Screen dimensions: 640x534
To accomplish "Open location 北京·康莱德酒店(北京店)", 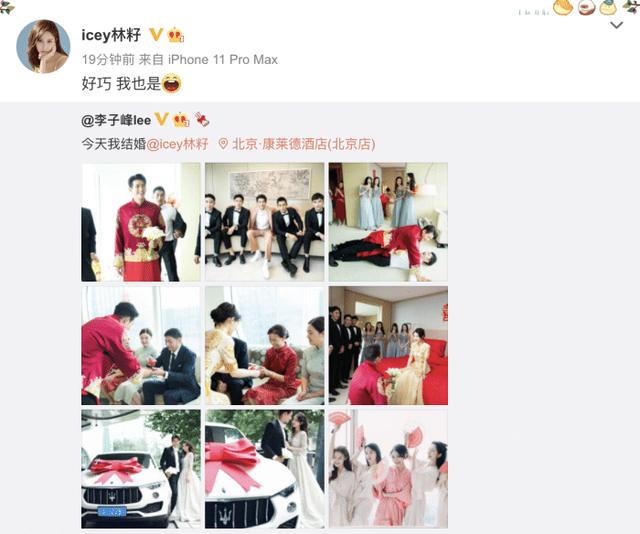I will click(x=303, y=144).
